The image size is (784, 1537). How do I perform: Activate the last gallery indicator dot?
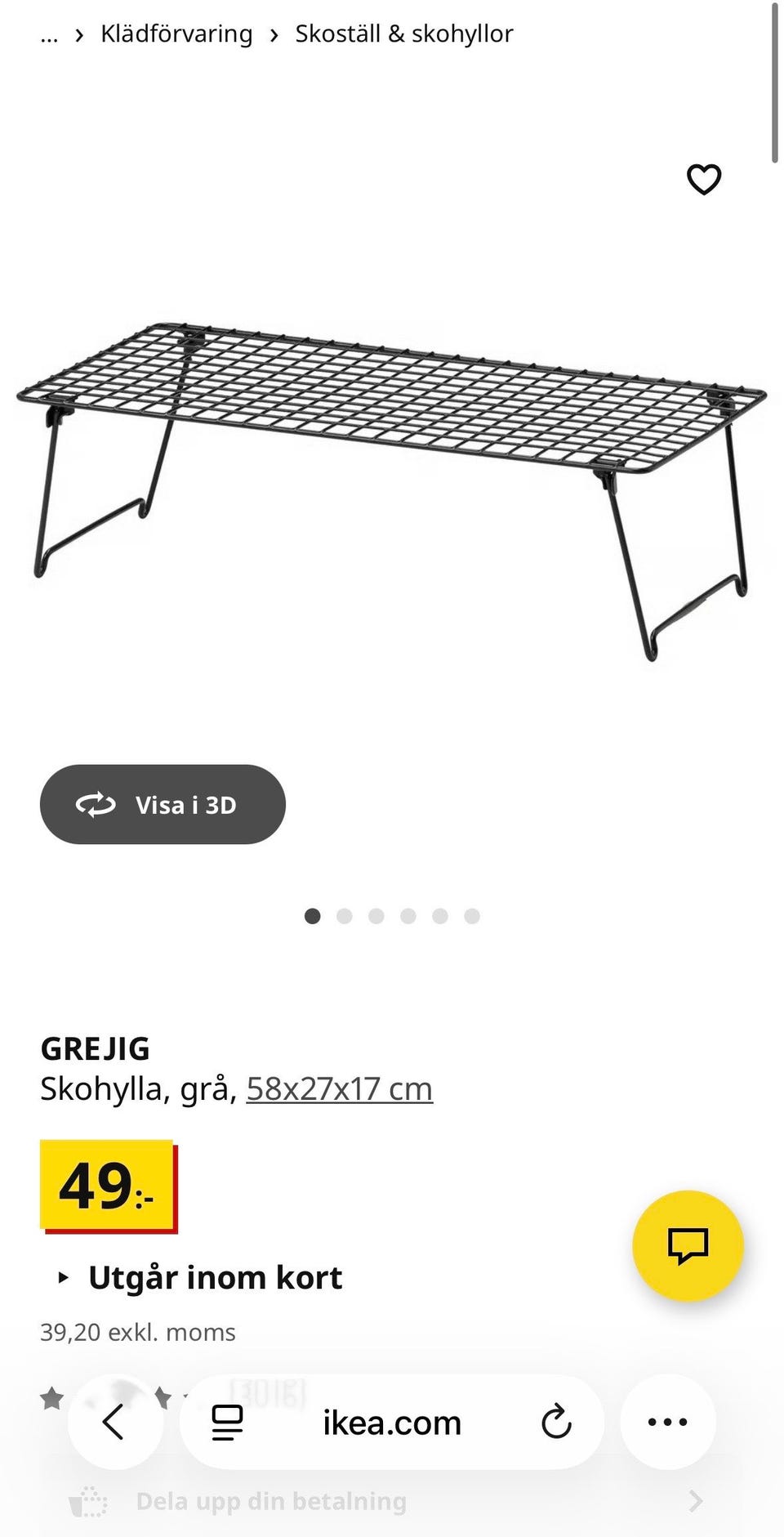click(472, 916)
